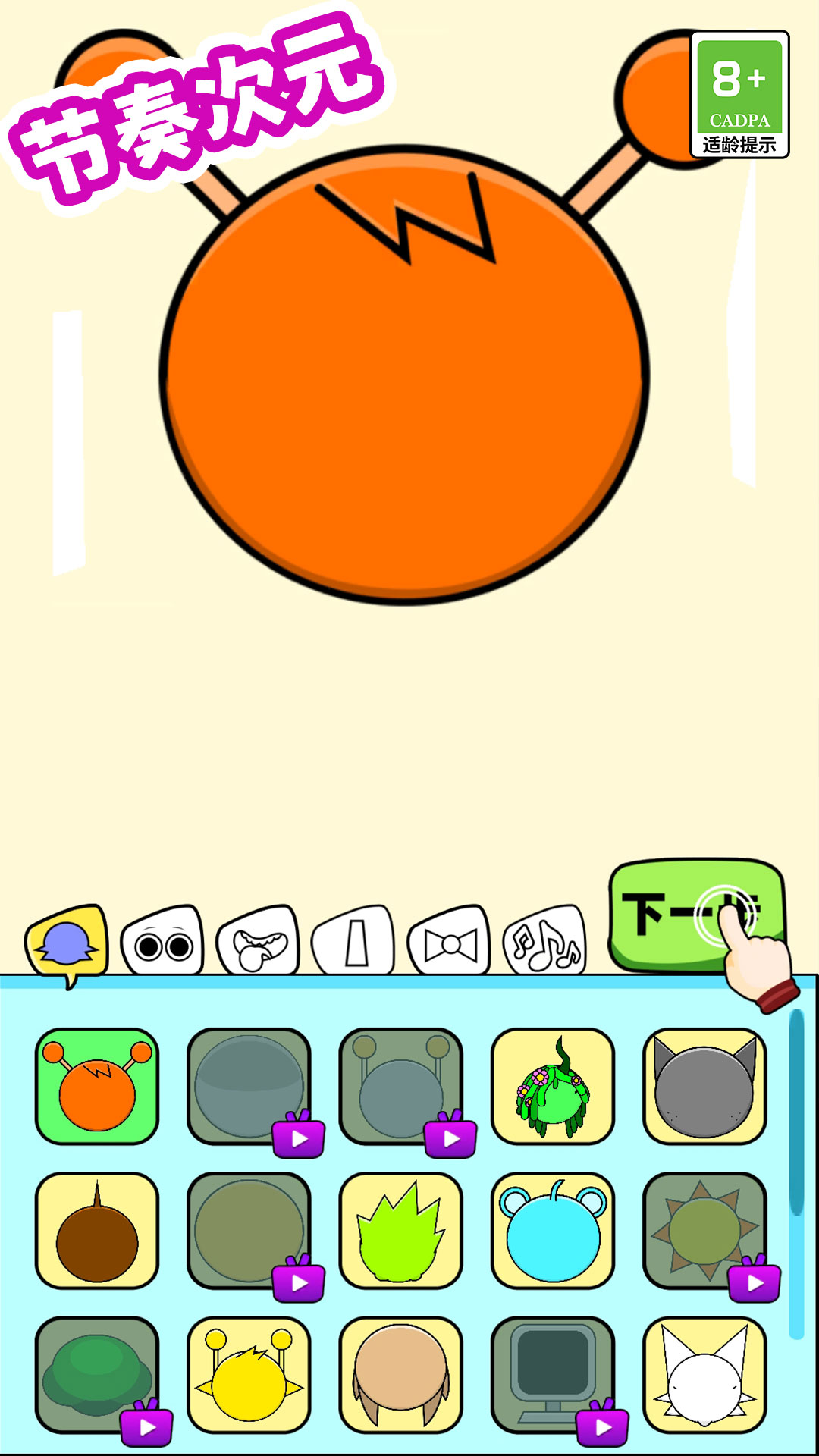Choose the orange antenna head

pyautogui.click(x=97, y=1086)
